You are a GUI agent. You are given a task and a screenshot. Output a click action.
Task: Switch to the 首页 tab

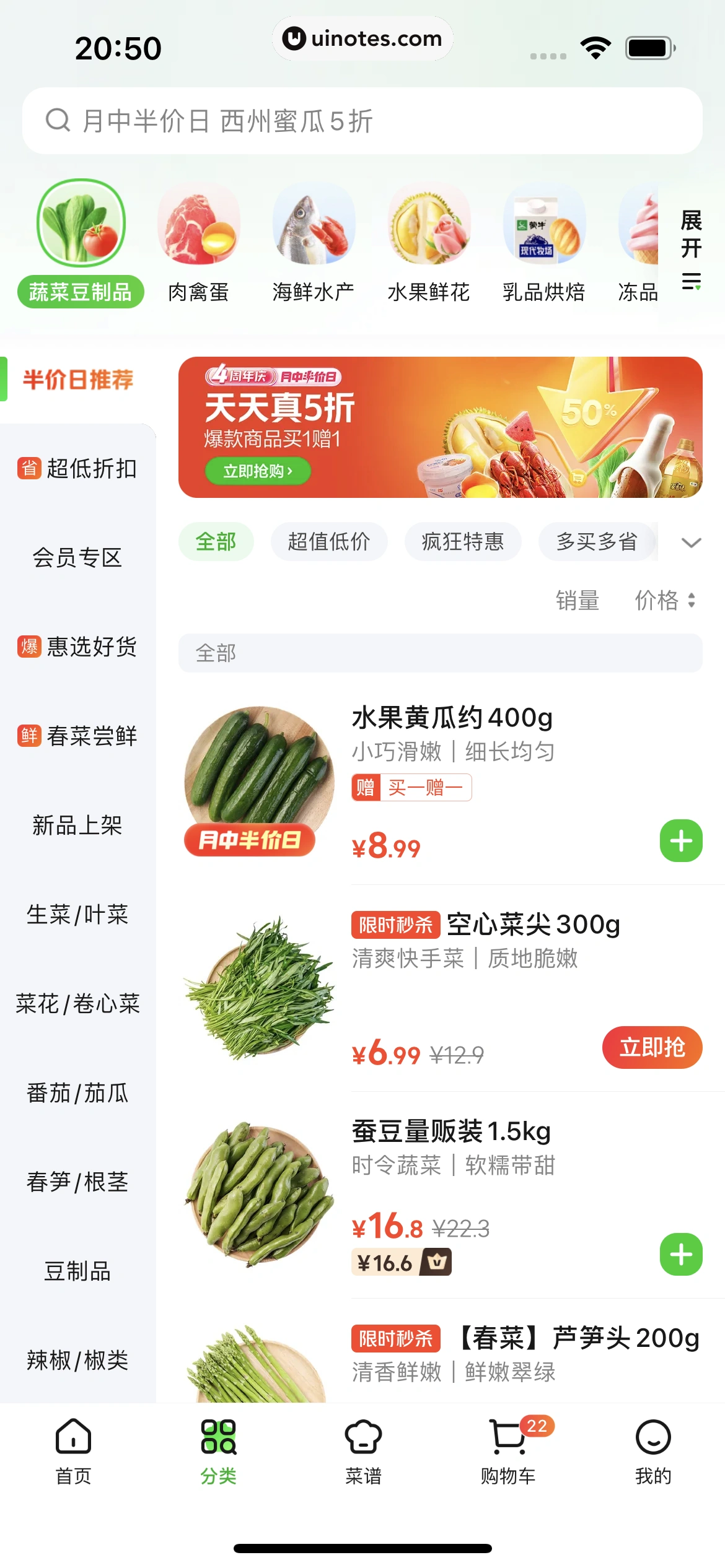[73, 1450]
